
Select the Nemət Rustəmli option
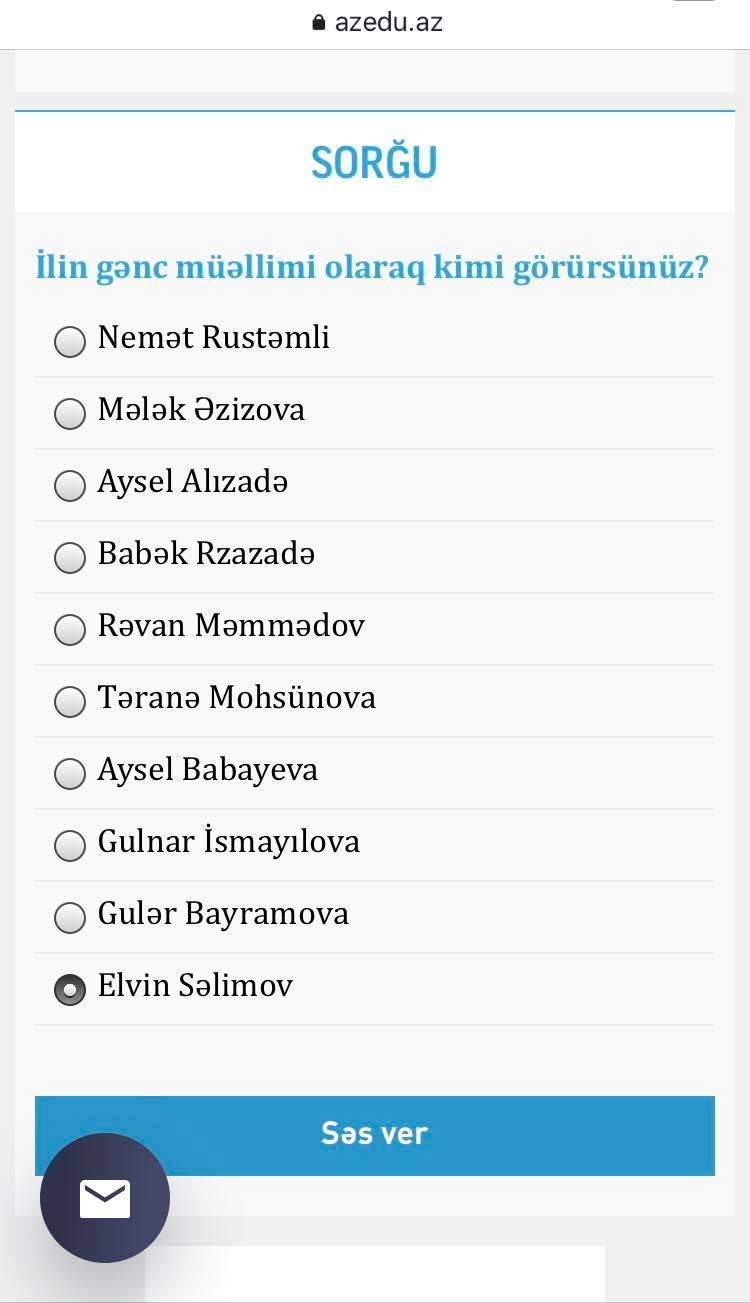(x=70, y=341)
